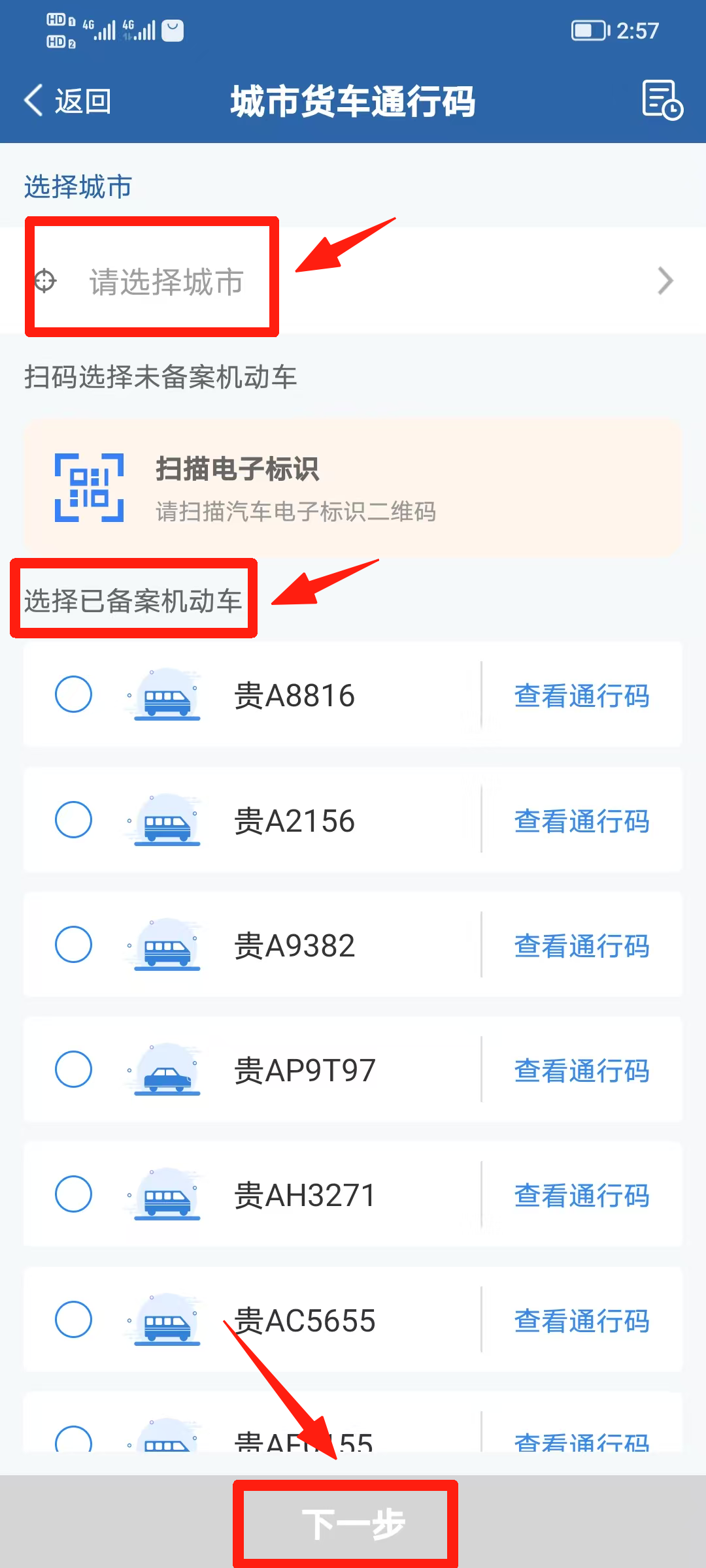View 查看通行码 for 贵AC5655

click(x=582, y=1321)
